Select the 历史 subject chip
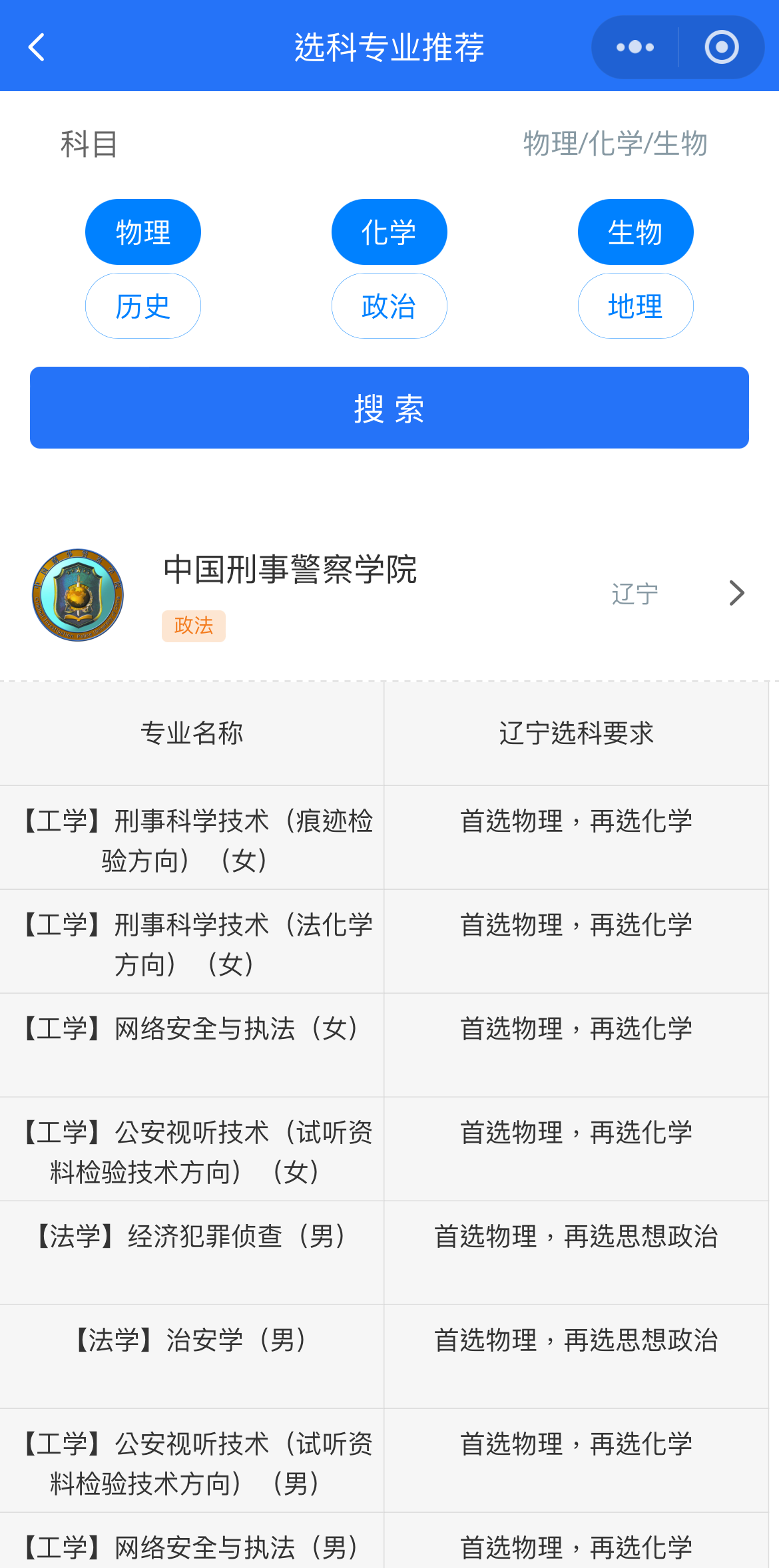The width and height of the screenshot is (779, 1568). (143, 306)
